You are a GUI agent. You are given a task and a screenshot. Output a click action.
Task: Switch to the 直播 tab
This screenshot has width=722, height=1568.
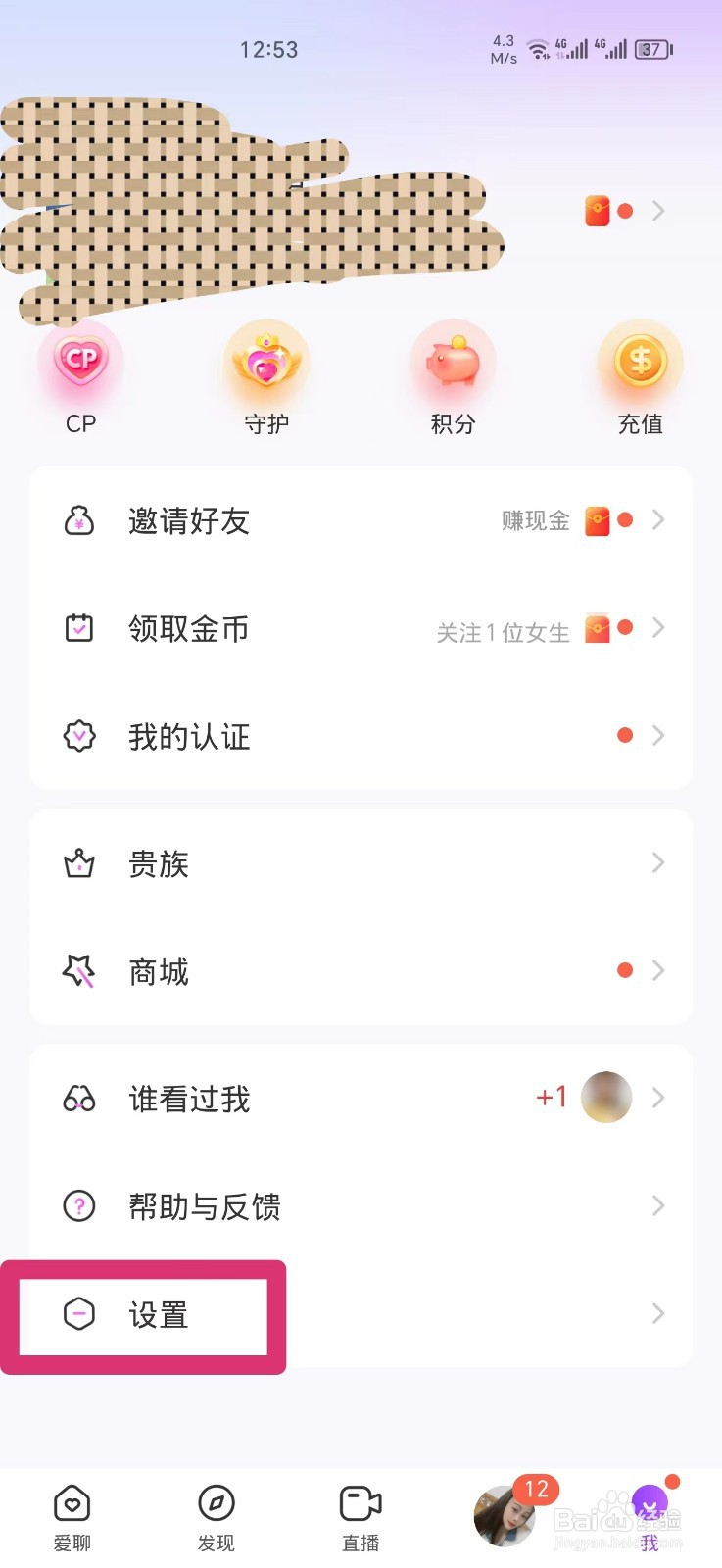click(x=361, y=1517)
